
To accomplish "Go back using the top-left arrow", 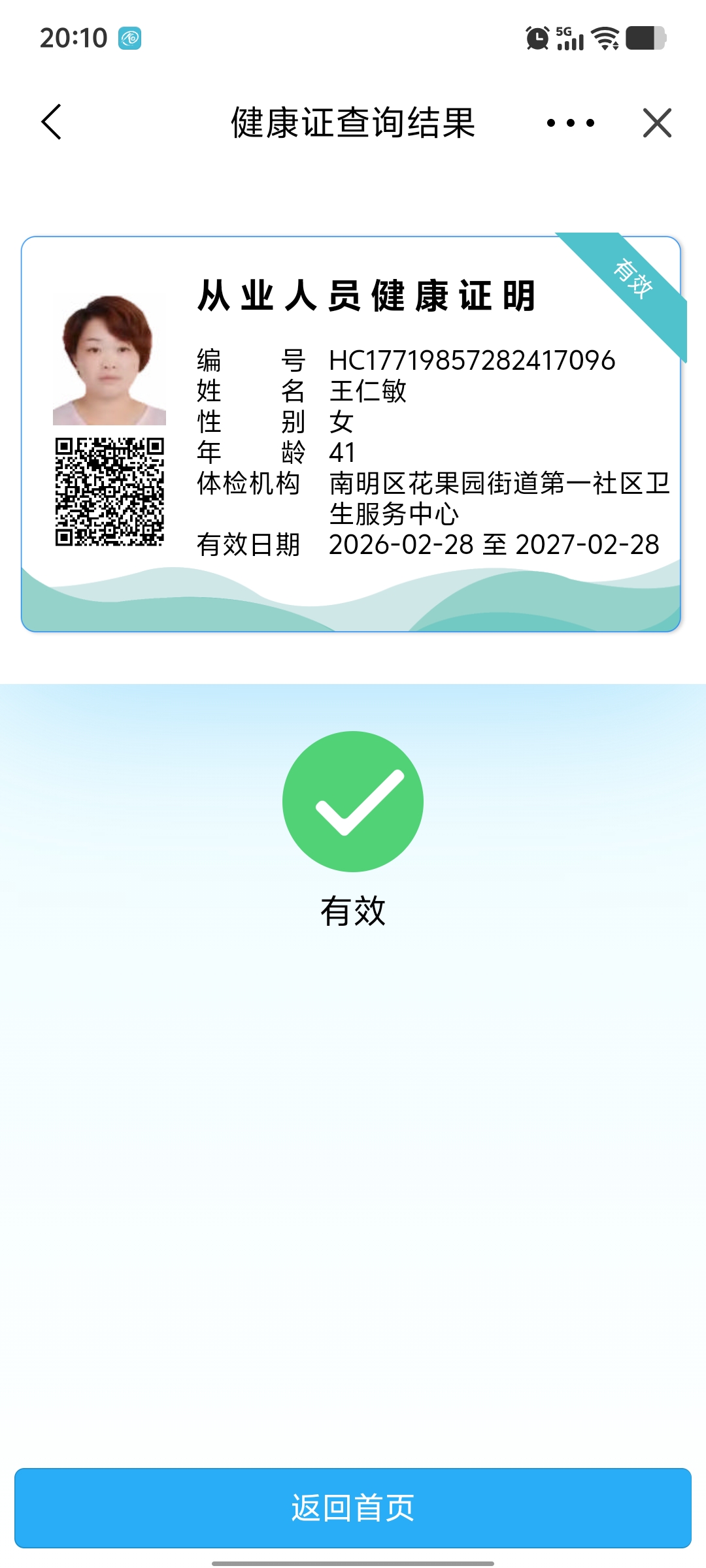I will point(51,122).
